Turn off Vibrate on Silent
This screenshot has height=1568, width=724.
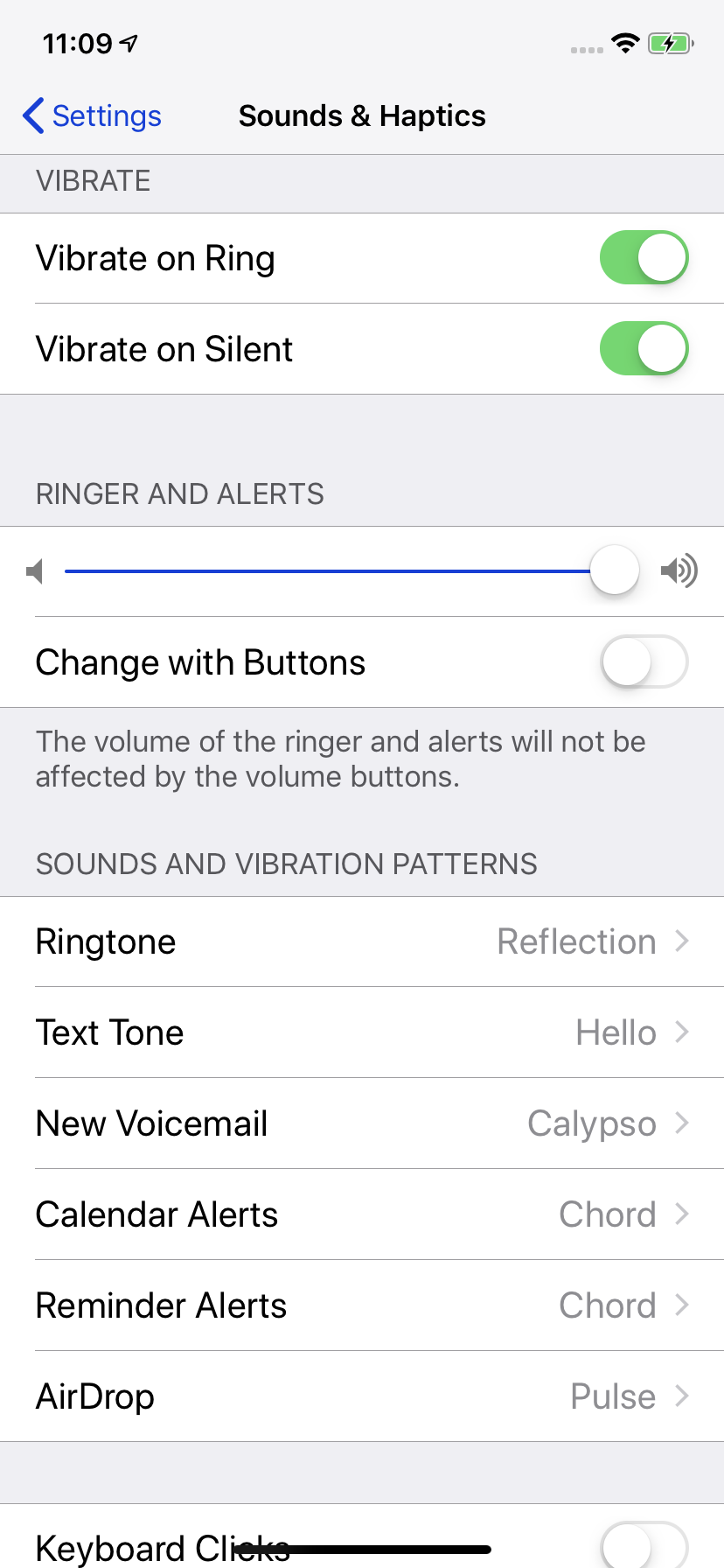pyautogui.click(x=644, y=348)
